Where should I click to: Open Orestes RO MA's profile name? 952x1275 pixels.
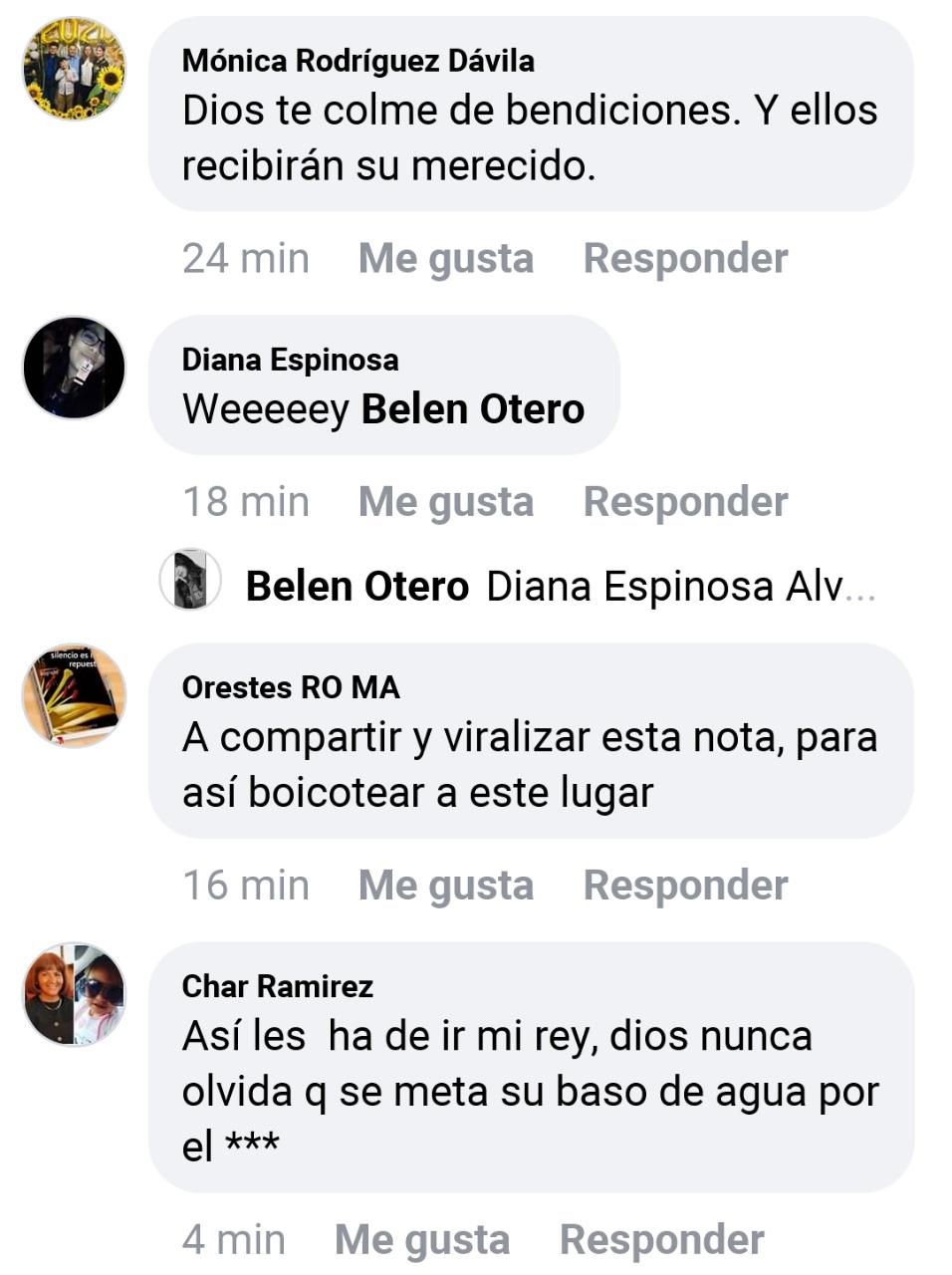point(291,687)
